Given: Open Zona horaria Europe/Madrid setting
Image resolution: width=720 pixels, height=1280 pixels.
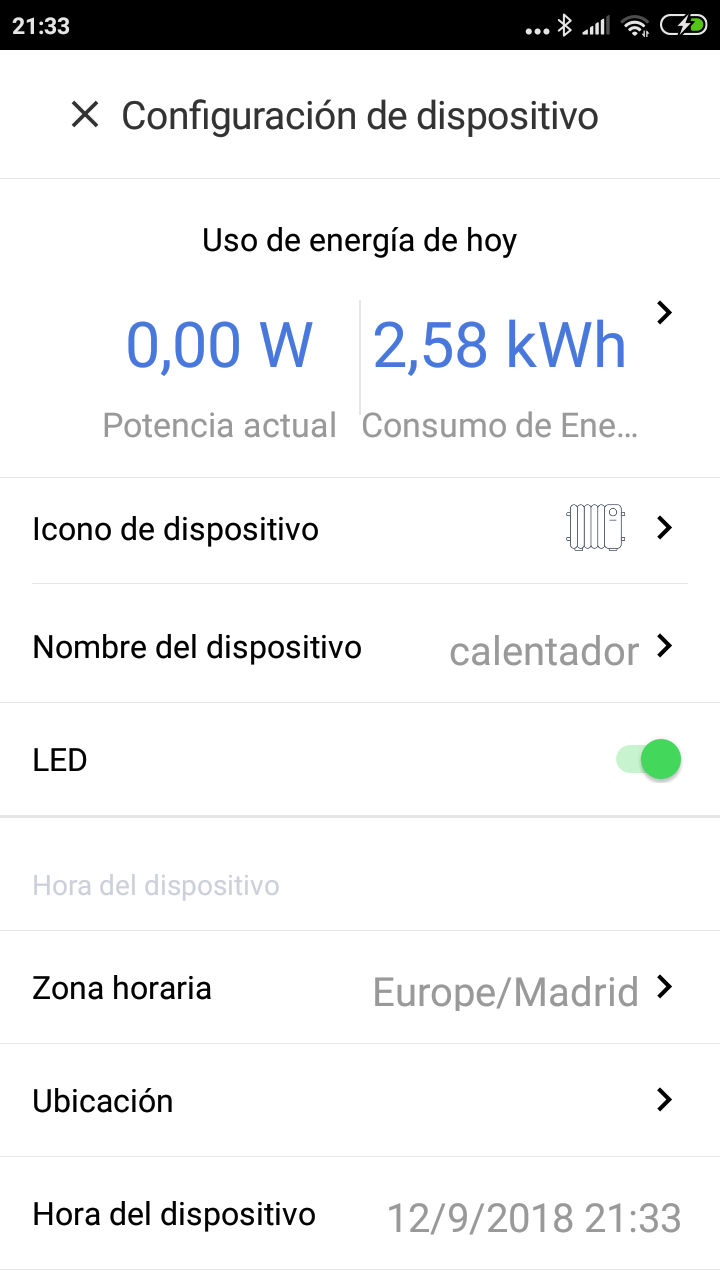Looking at the screenshot, I should click(x=360, y=989).
